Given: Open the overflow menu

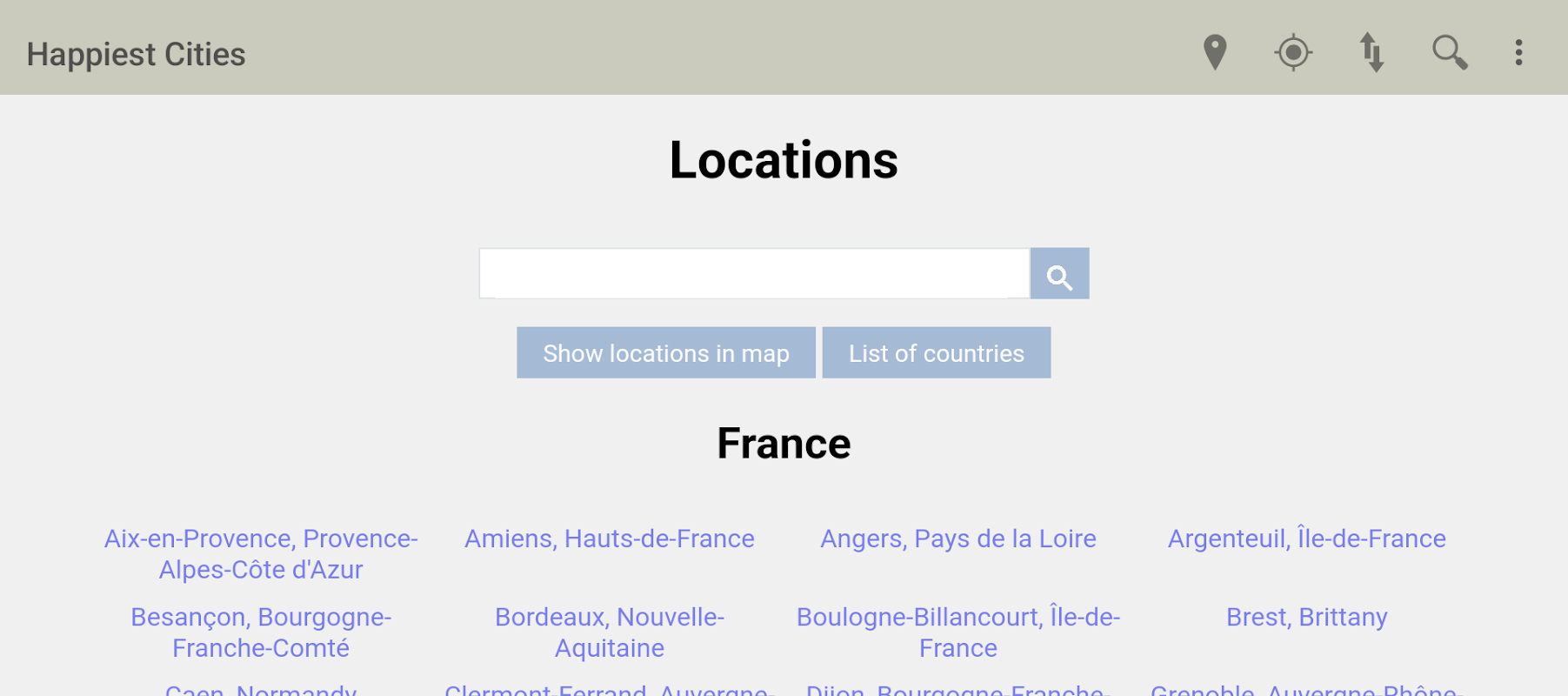Looking at the screenshot, I should [x=1518, y=52].
